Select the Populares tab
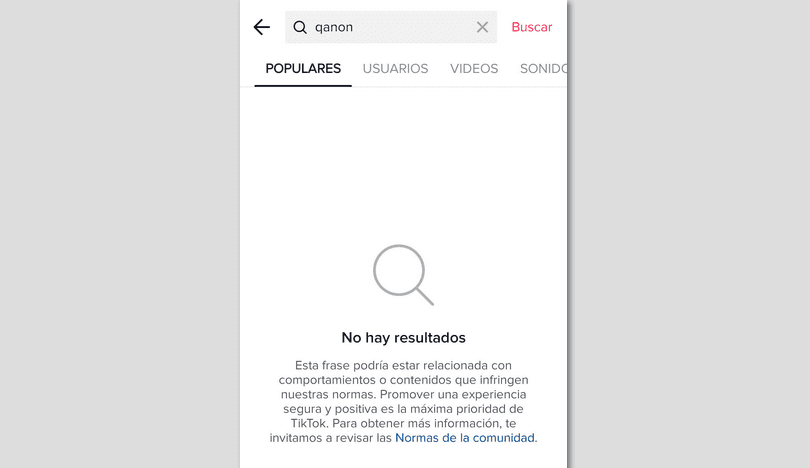The image size is (810, 468). (x=303, y=69)
